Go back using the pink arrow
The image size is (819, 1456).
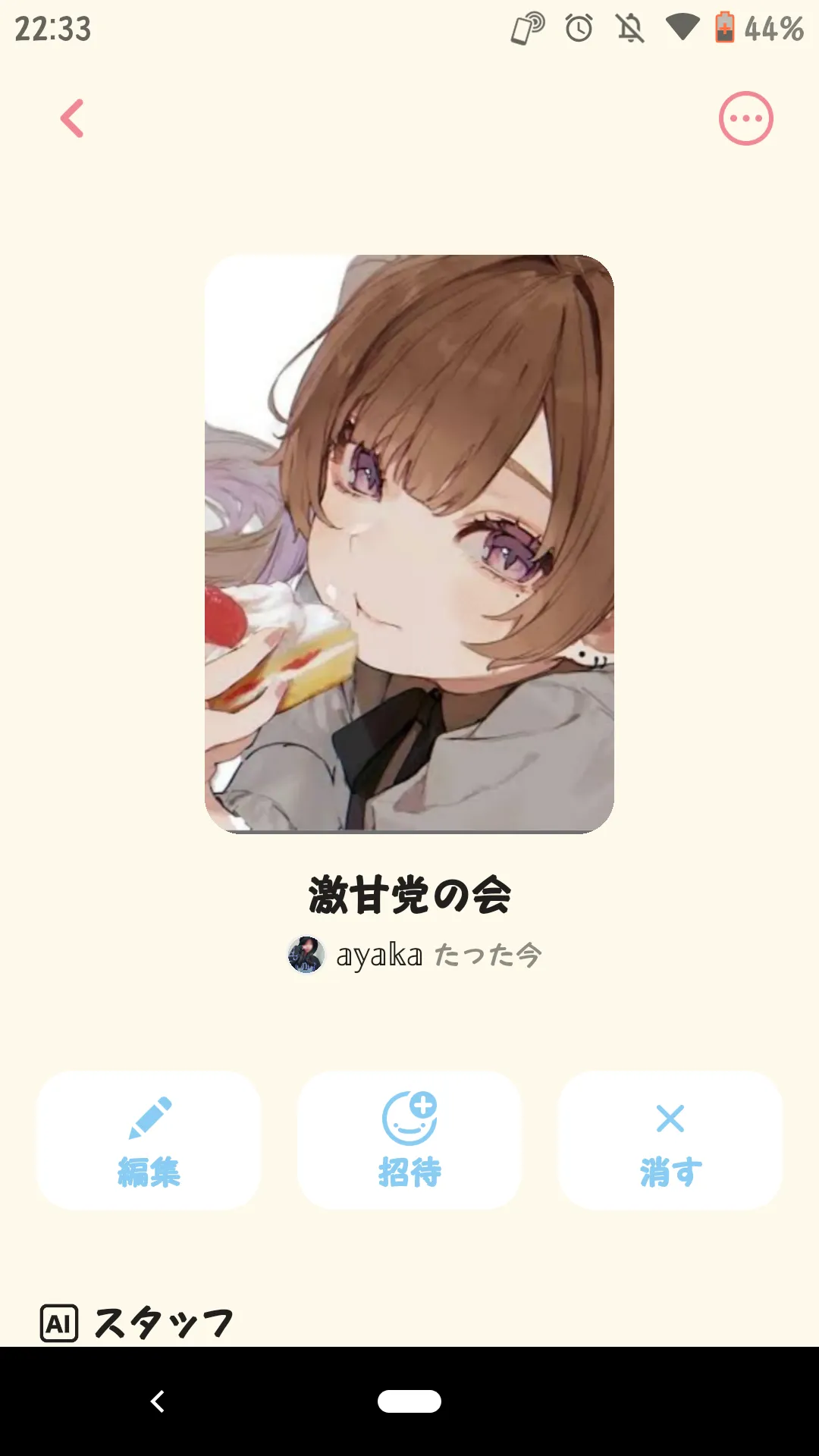(x=72, y=119)
